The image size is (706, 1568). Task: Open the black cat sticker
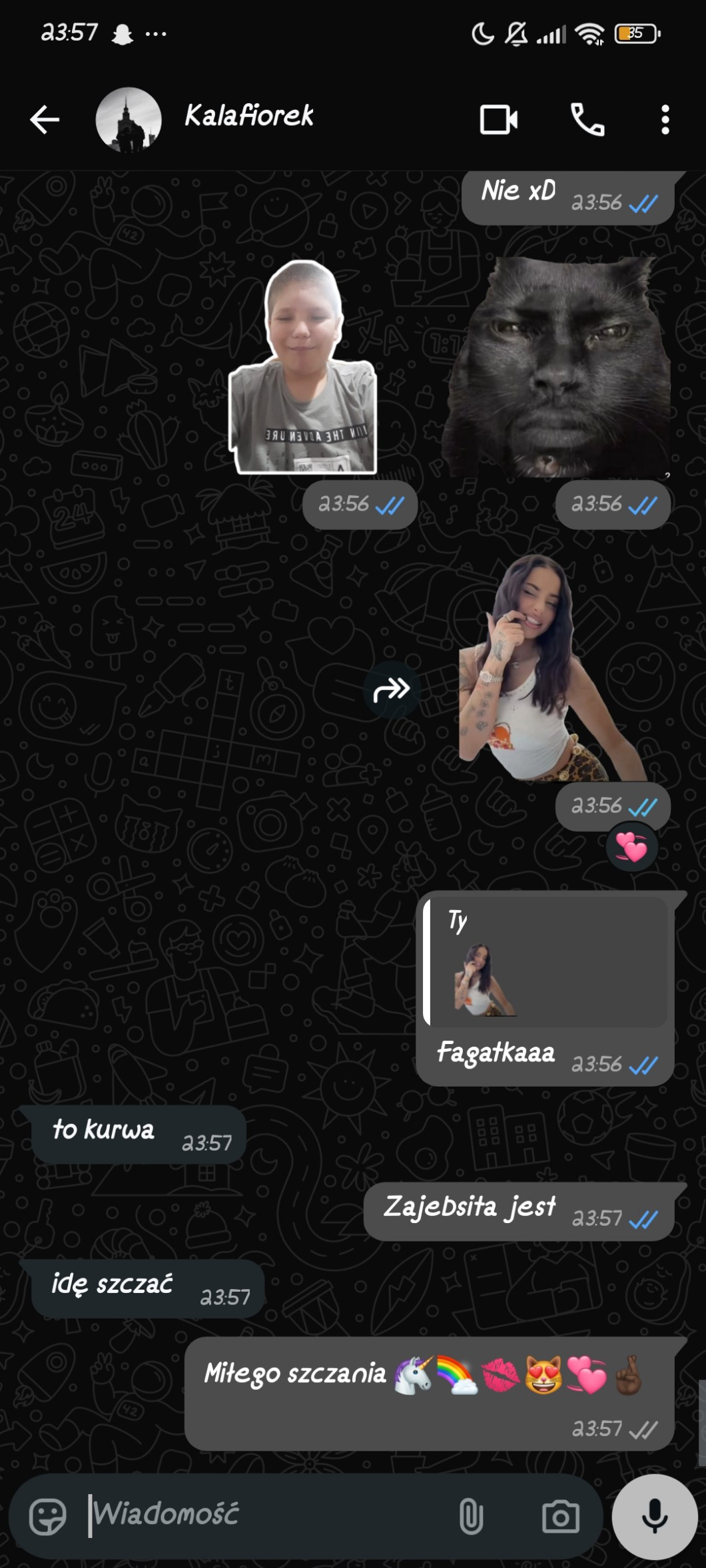point(558,366)
